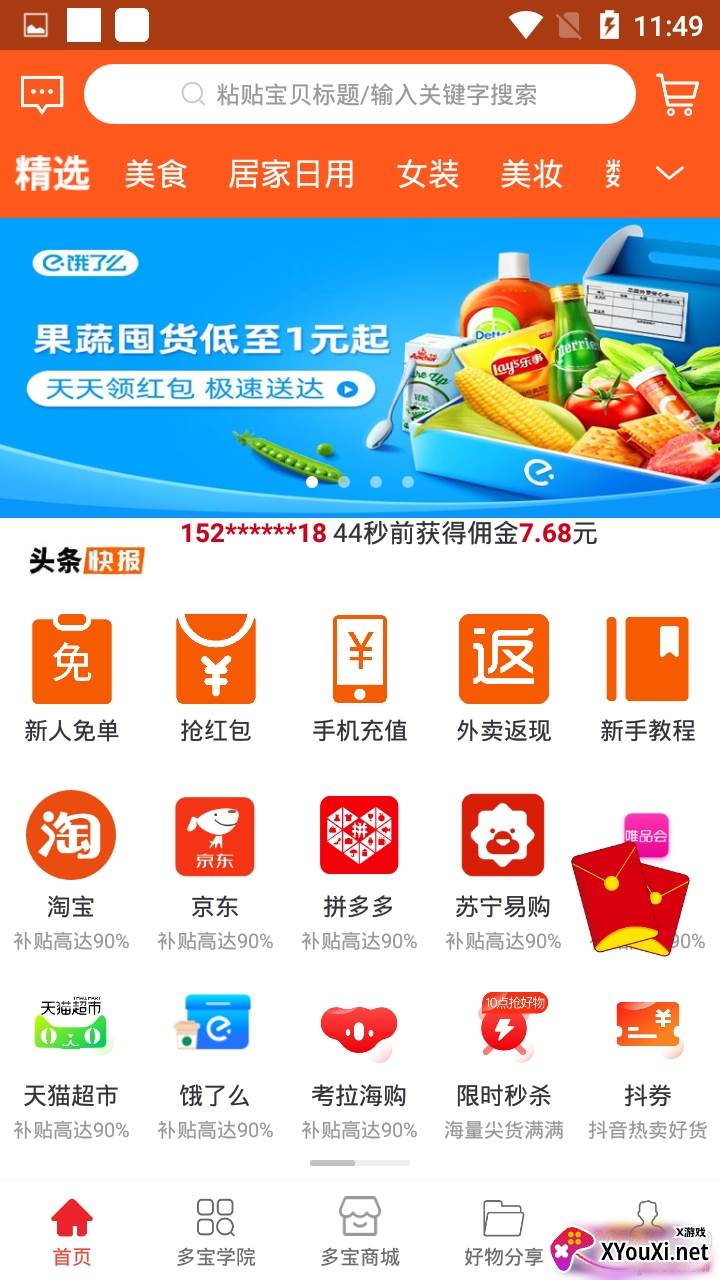Switch to the 美食 category tab
720x1280 pixels.
point(155,174)
